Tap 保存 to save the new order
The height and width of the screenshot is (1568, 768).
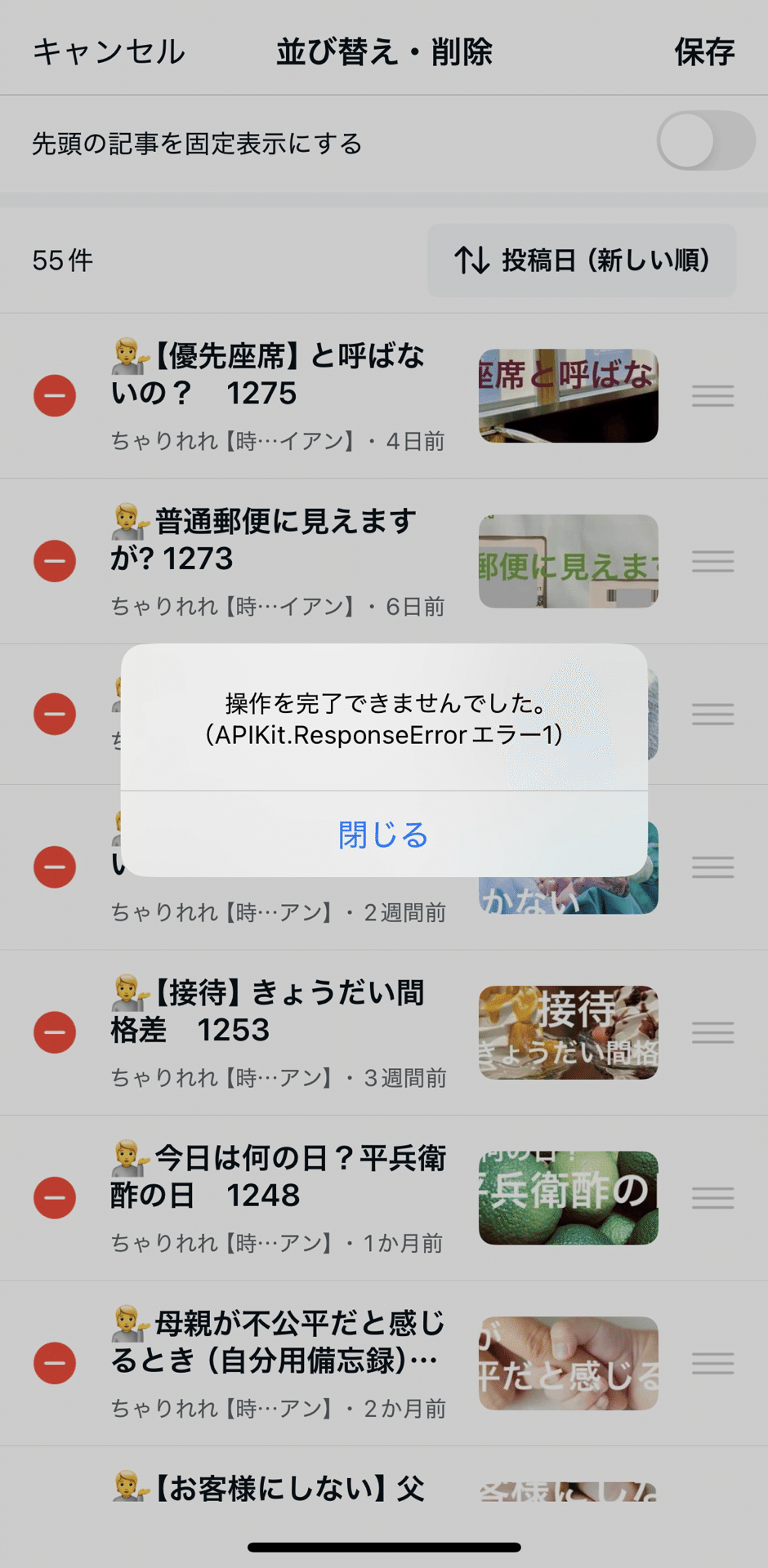point(704,52)
